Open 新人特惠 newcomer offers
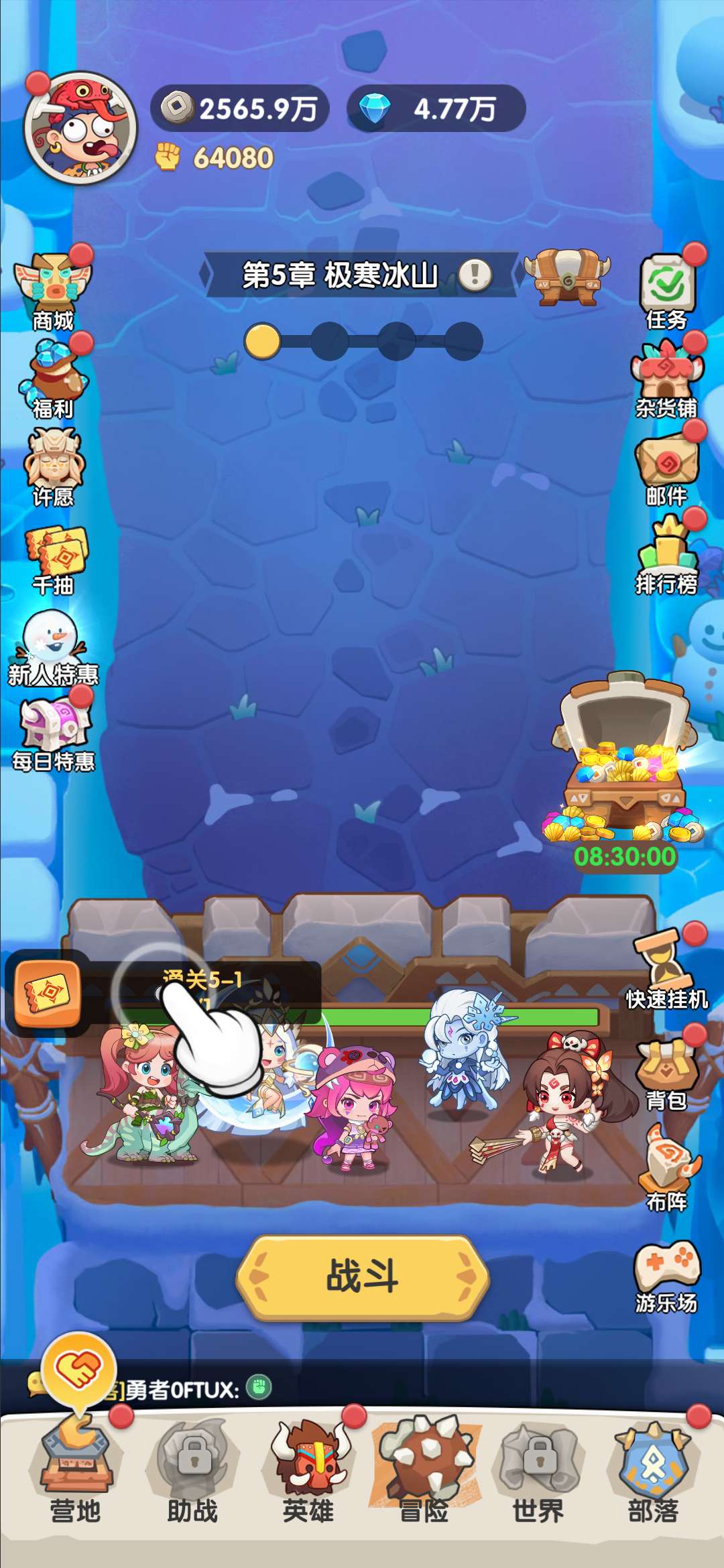Screen dimensions: 724x1568 (53, 647)
